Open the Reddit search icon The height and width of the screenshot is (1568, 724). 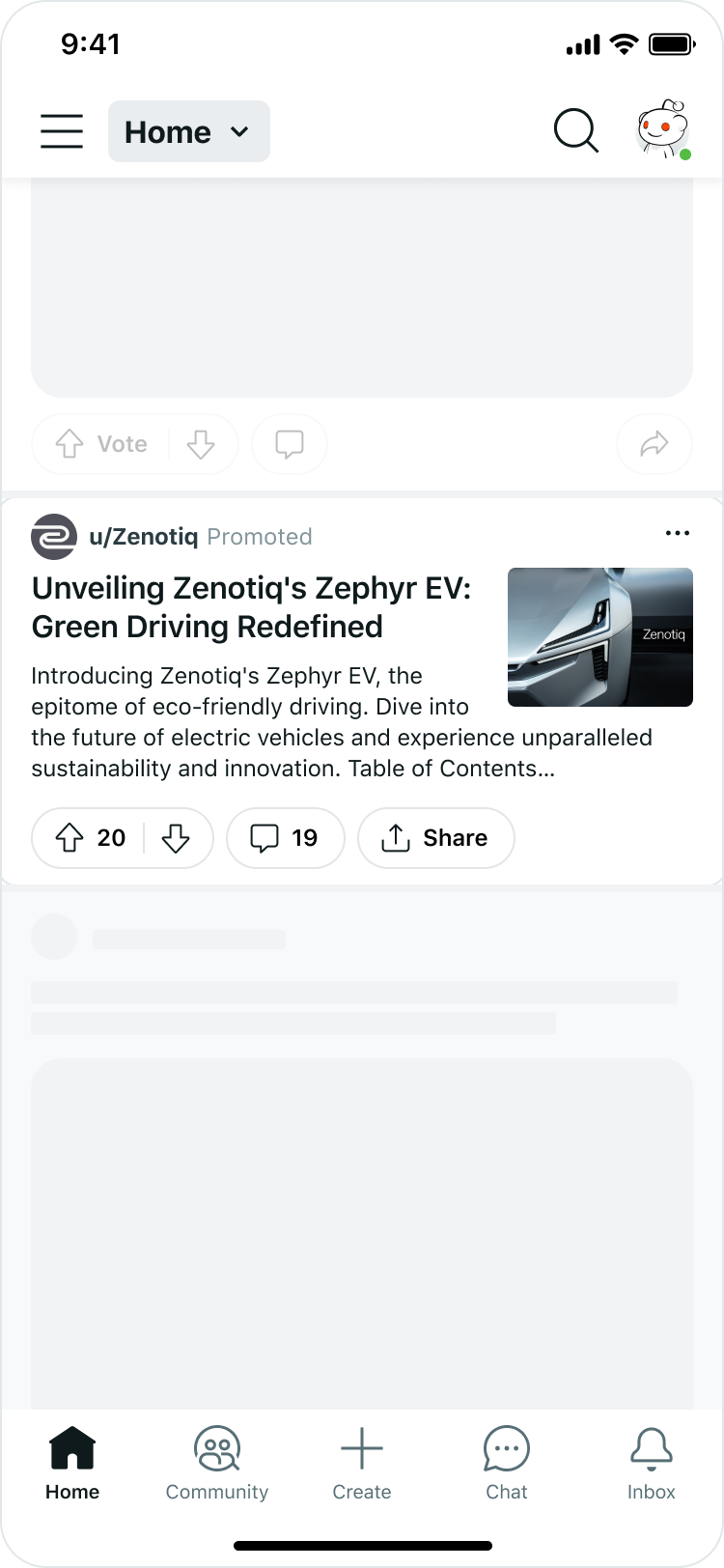[x=576, y=131]
